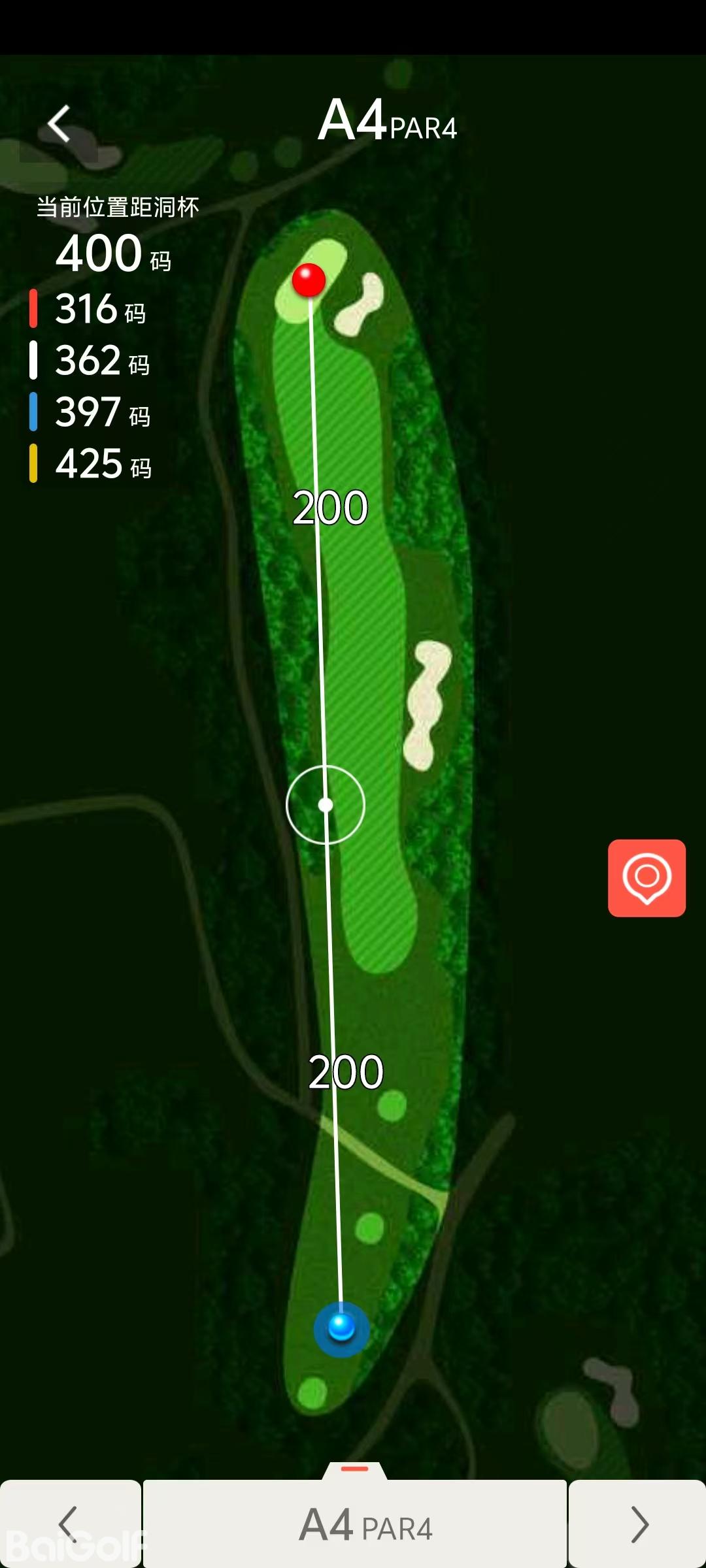The image size is (706, 1568).
Task: Go back using the top-left arrow
Action: coord(59,123)
